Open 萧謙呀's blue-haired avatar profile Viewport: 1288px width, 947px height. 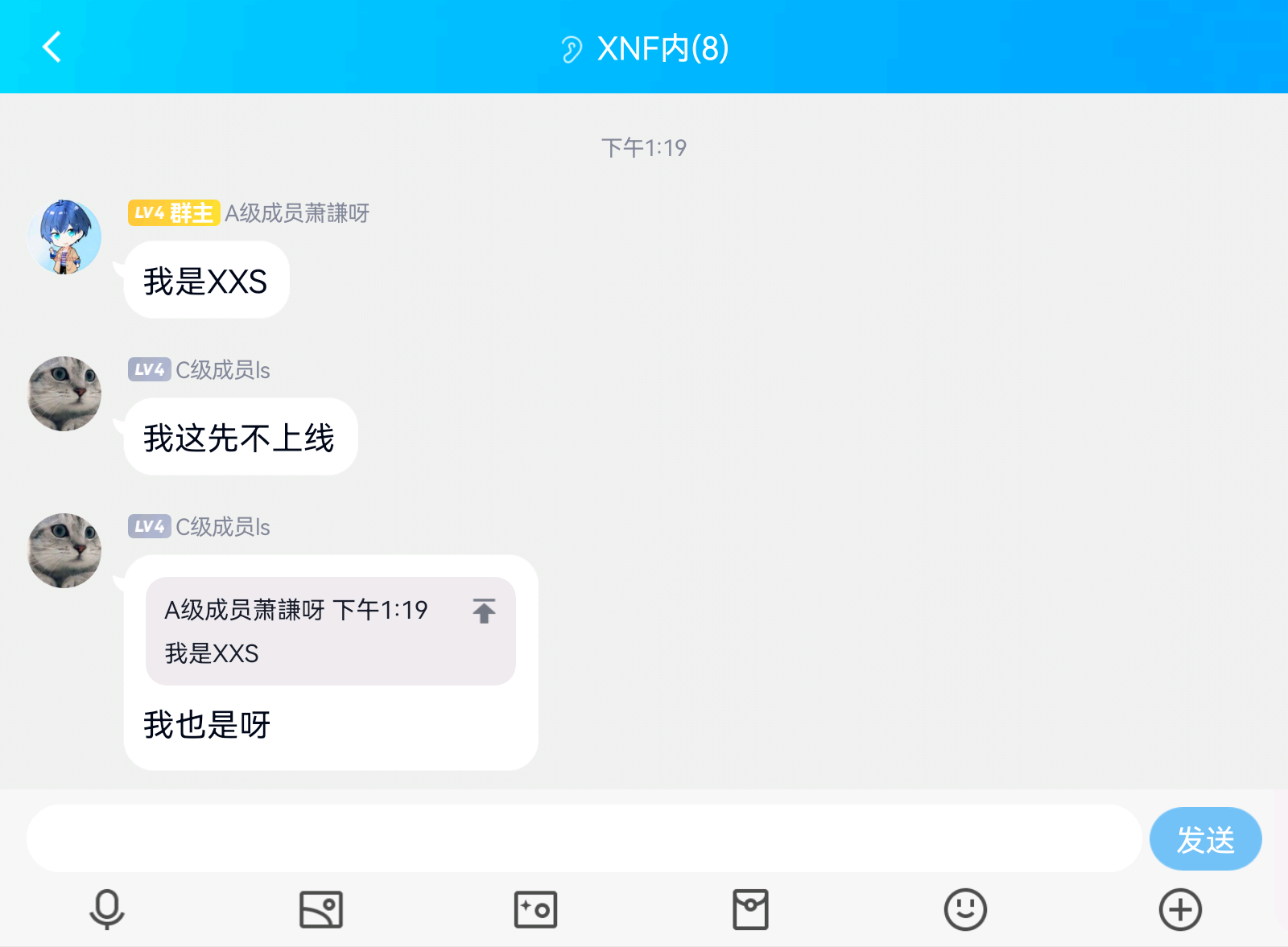64,237
